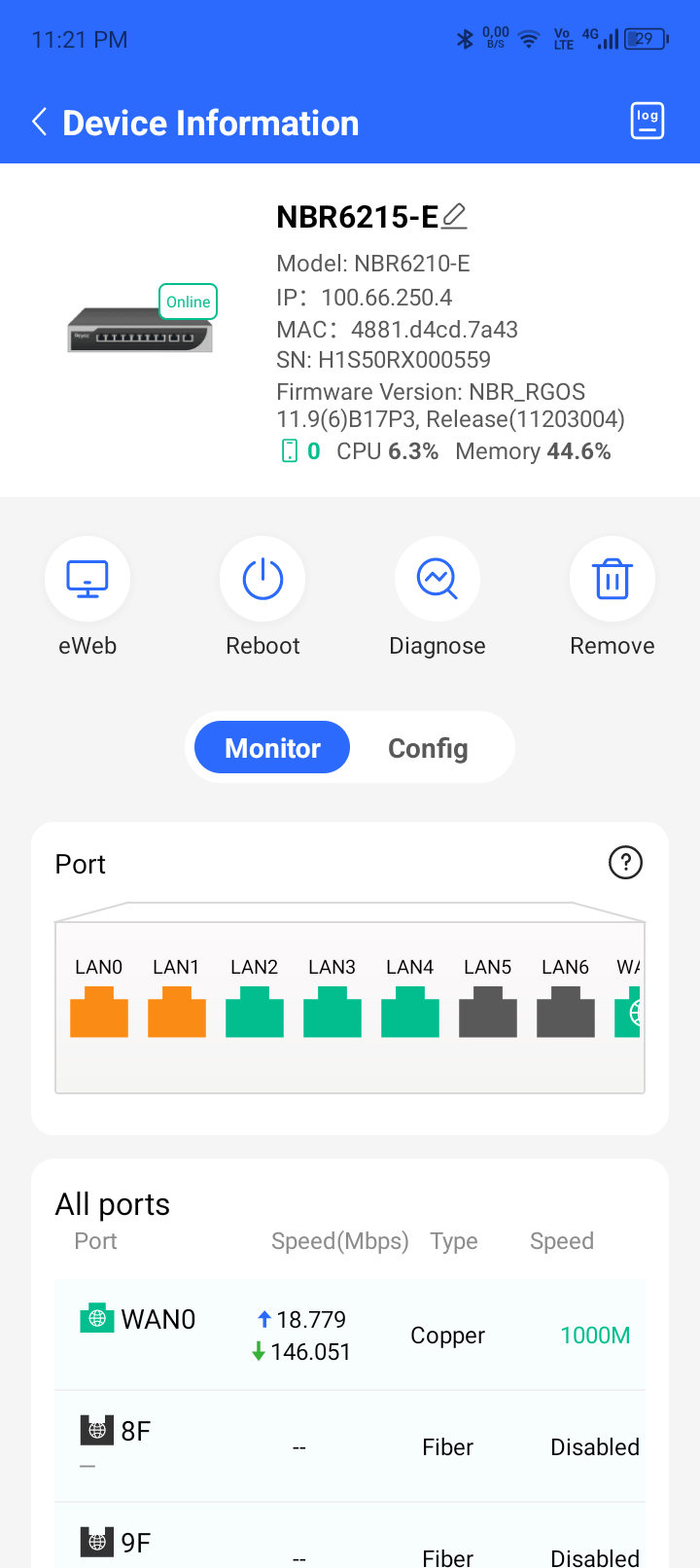Open the 9F fiber port row

pyautogui.click(x=350, y=1547)
